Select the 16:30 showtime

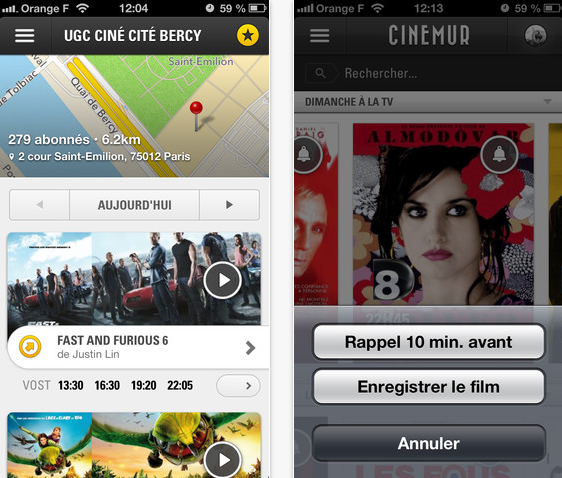click(x=107, y=386)
